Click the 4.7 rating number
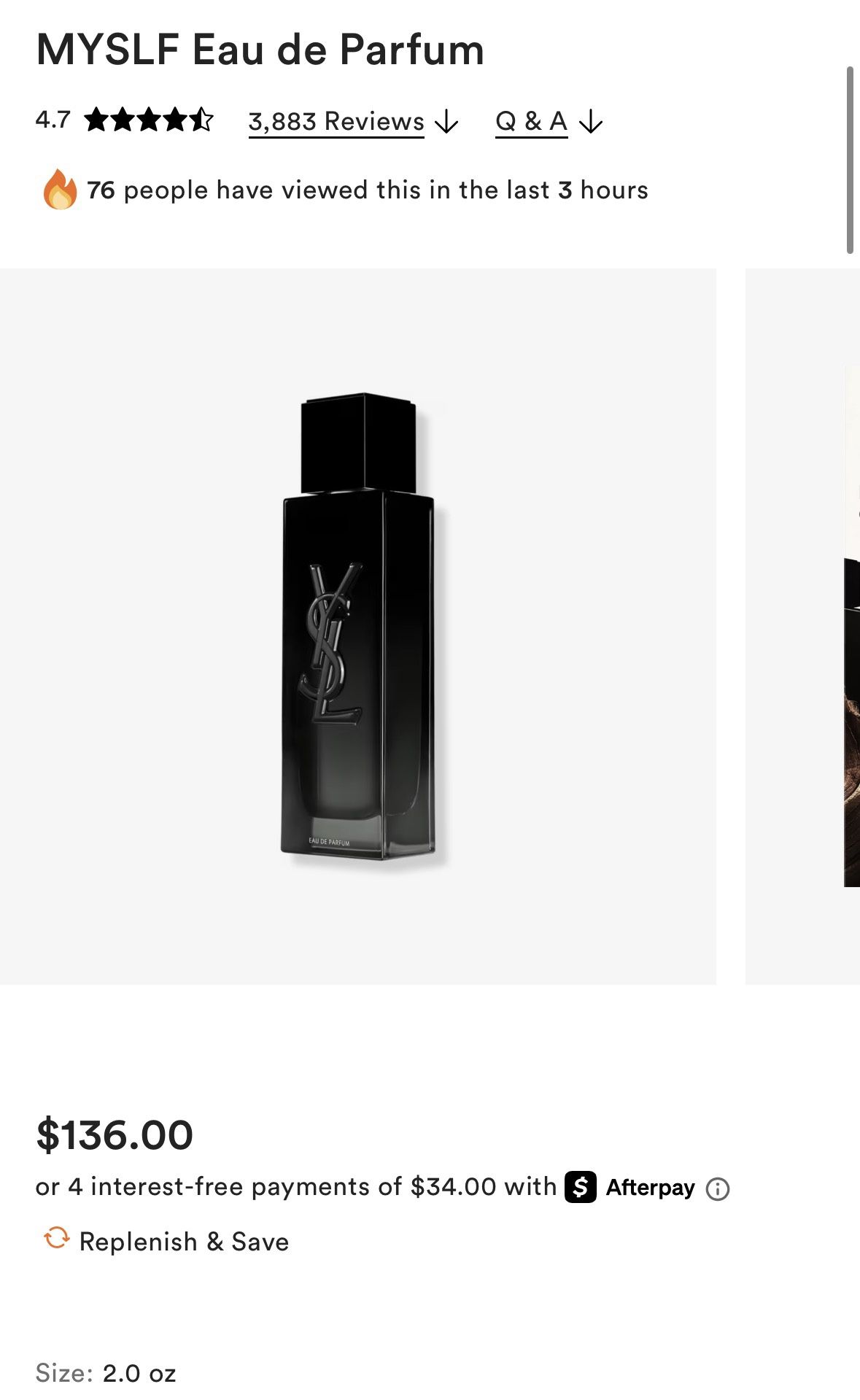 (x=50, y=120)
